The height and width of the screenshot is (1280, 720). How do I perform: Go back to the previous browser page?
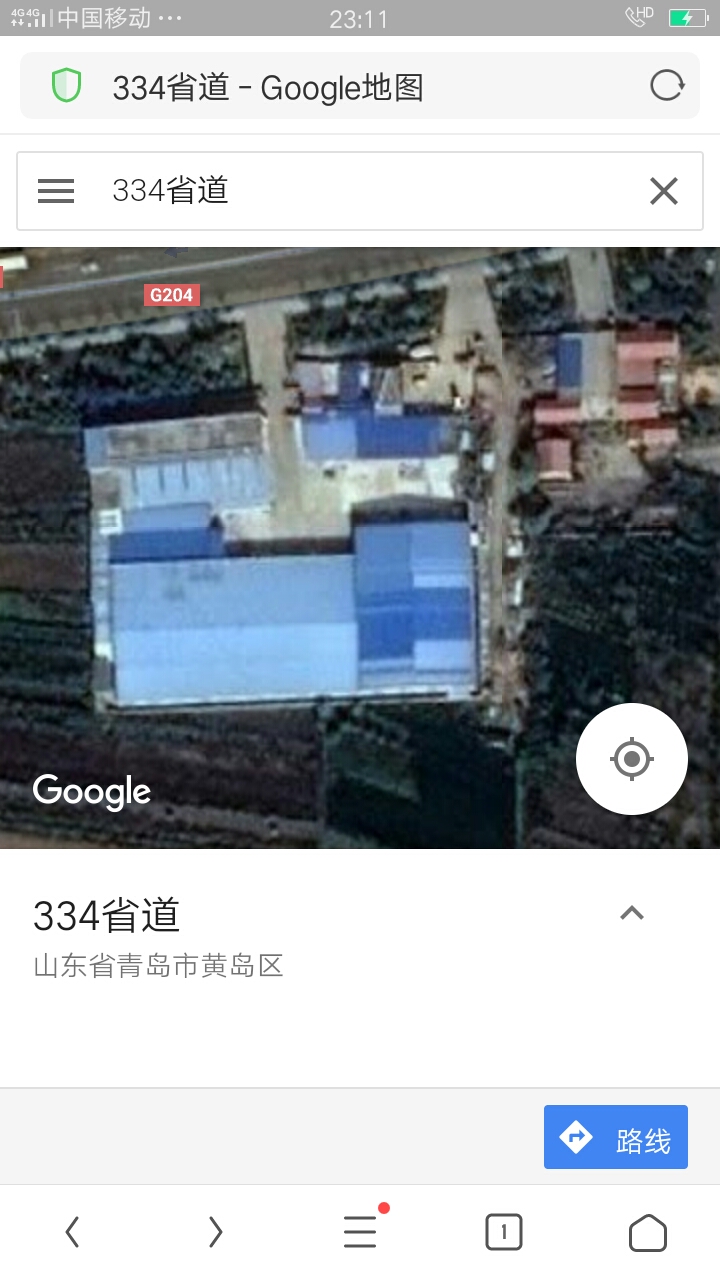(72, 1232)
